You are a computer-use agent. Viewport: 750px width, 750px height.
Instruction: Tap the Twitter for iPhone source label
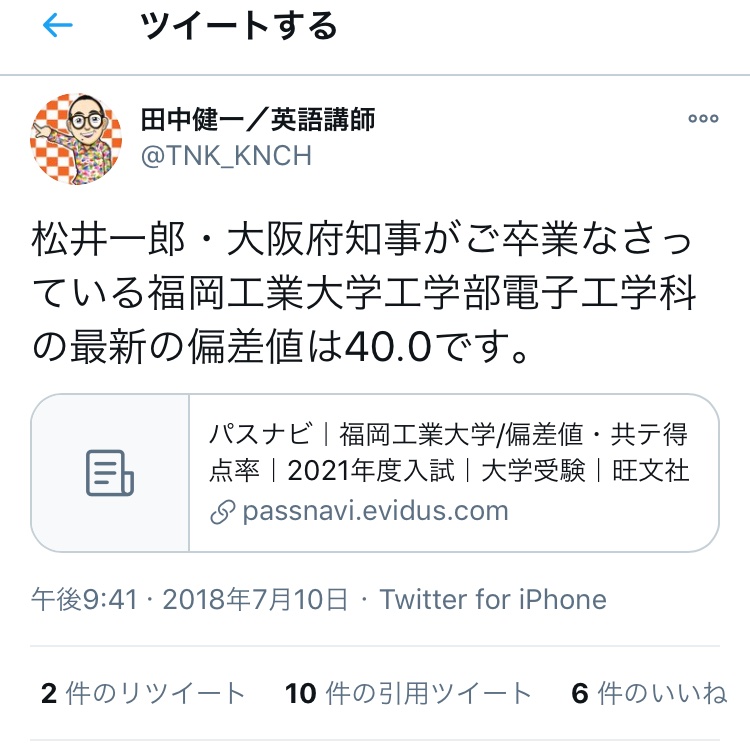click(493, 599)
